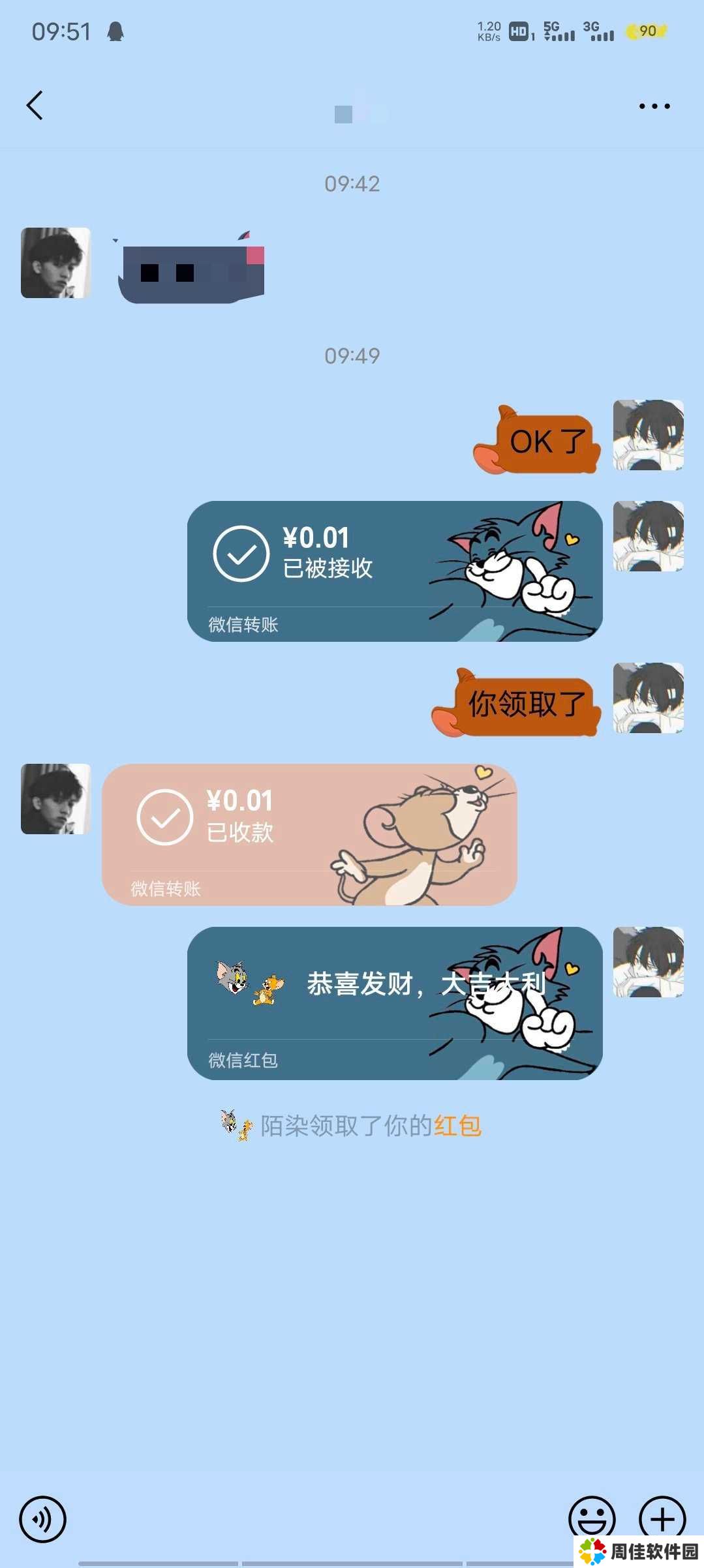Image resolution: width=704 pixels, height=1568 pixels.
Task: Tap the orange 红包 link
Action: [457, 1126]
